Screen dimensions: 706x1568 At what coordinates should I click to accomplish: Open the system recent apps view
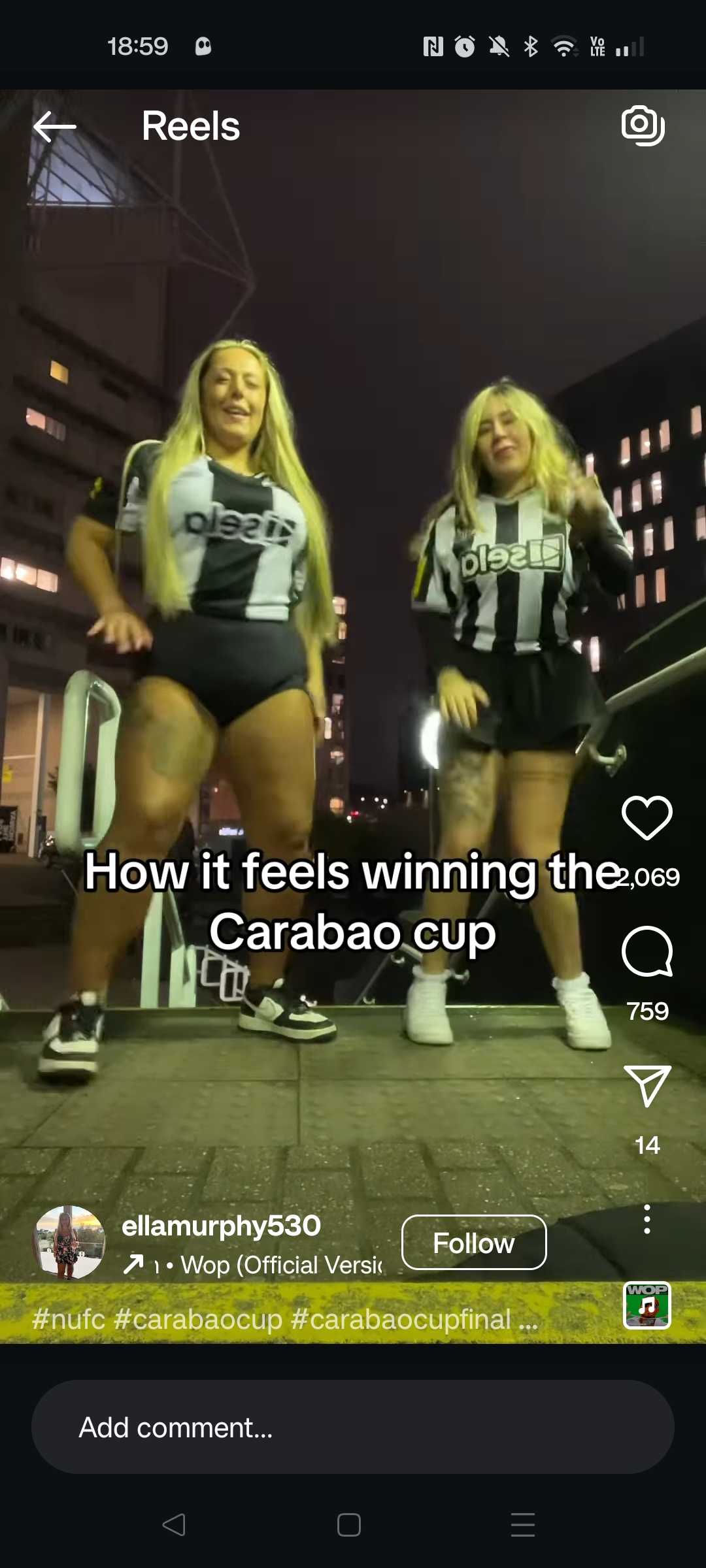pos(523,1525)
